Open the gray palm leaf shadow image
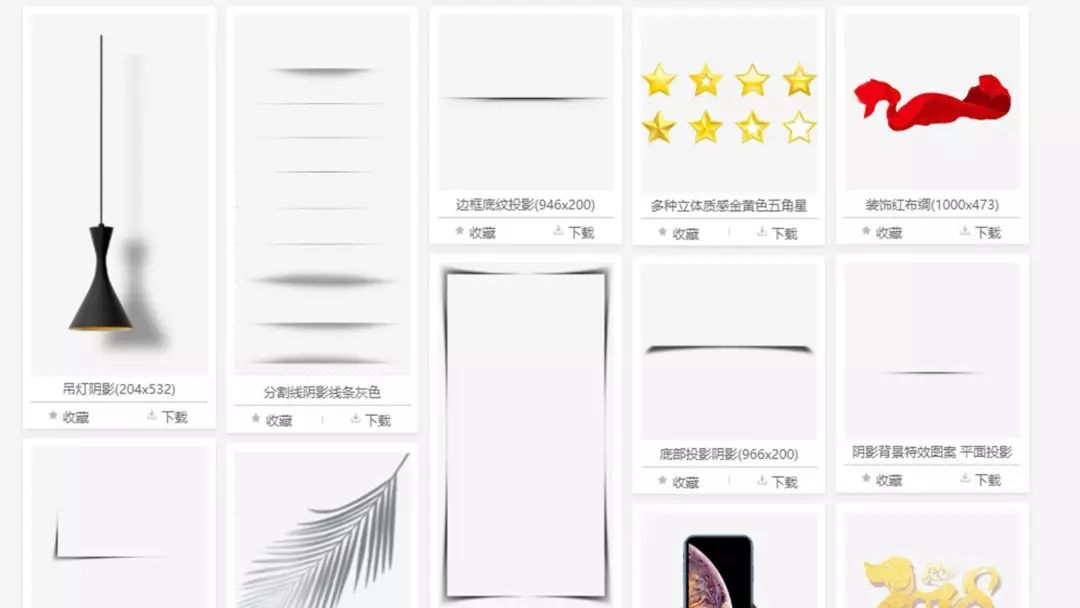The height and width of the screenshot is (608, 1080). pyautogui.click(x=321, y=530)
